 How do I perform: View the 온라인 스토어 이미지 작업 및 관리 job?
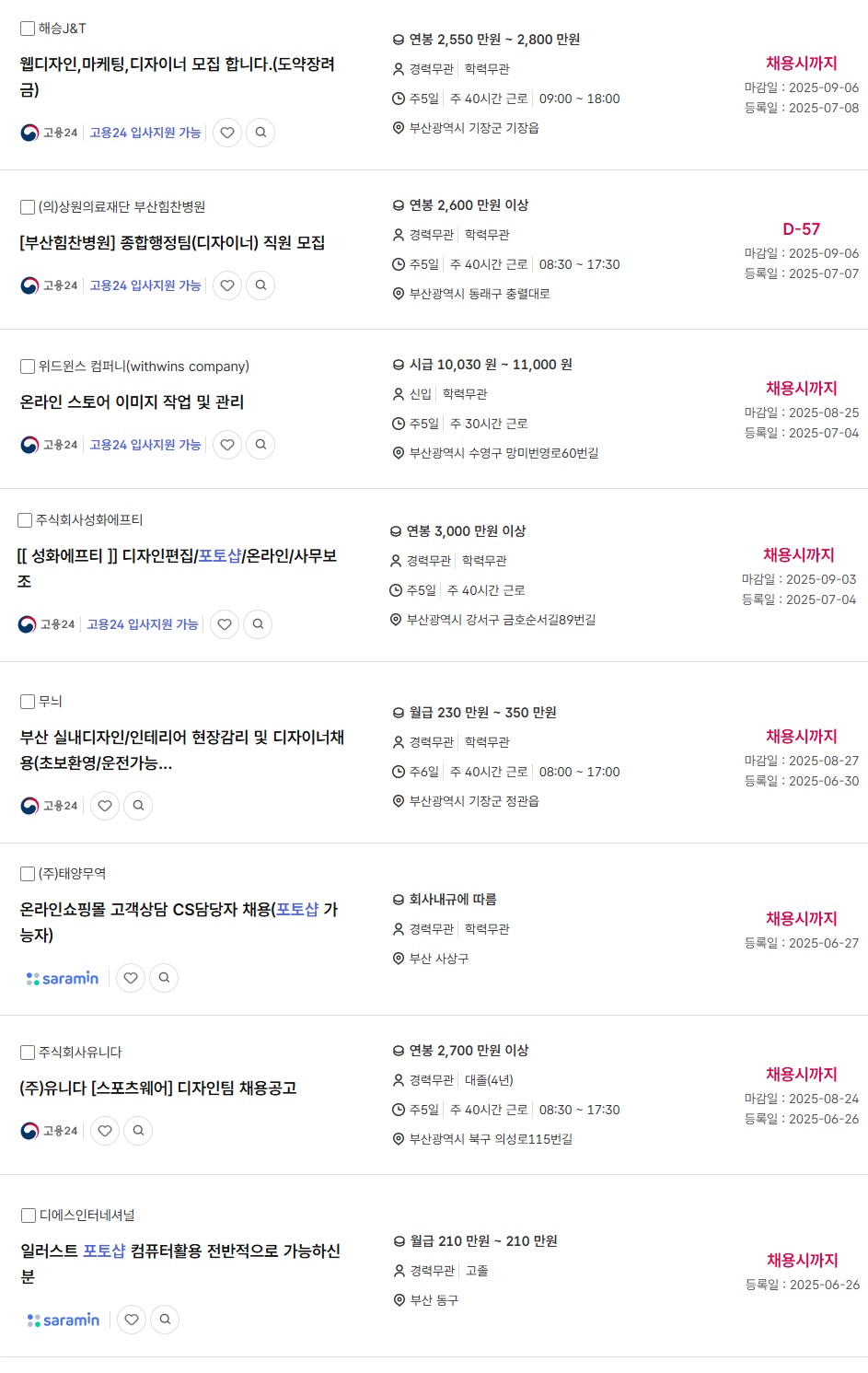click(x=132, y=402)
